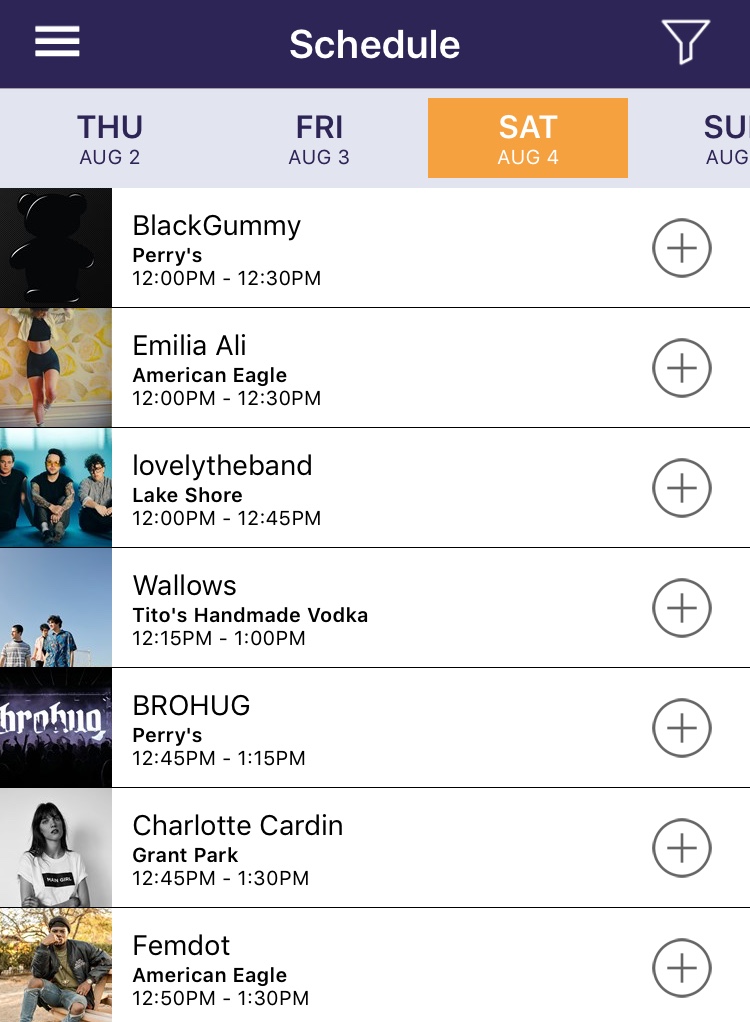Add Femdot to my schedule
This screenshot has height=1022, width=750.
pyautogui.click(x=681, y=967)
